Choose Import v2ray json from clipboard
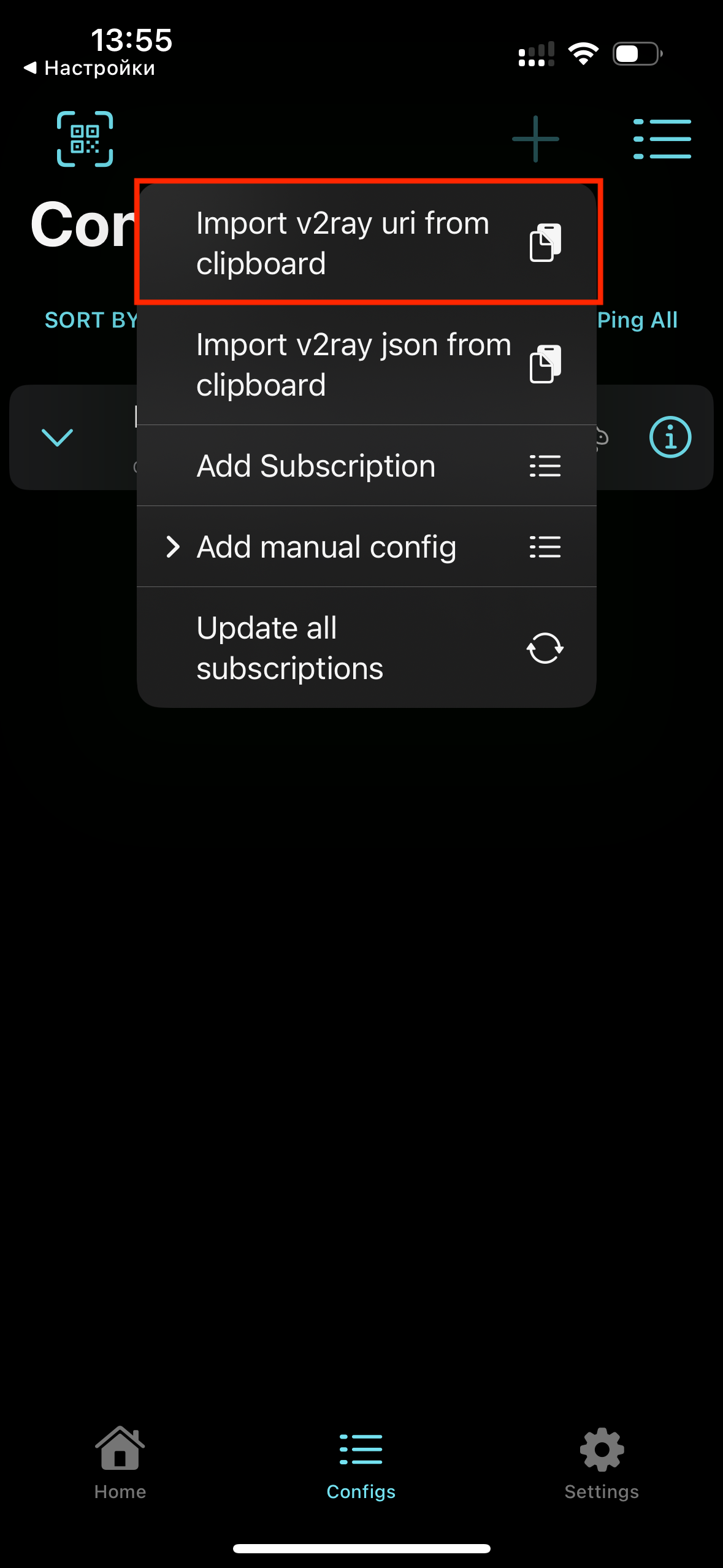Image resolution: width=723 pixels, height=1568 pixels. click(367, 364)
